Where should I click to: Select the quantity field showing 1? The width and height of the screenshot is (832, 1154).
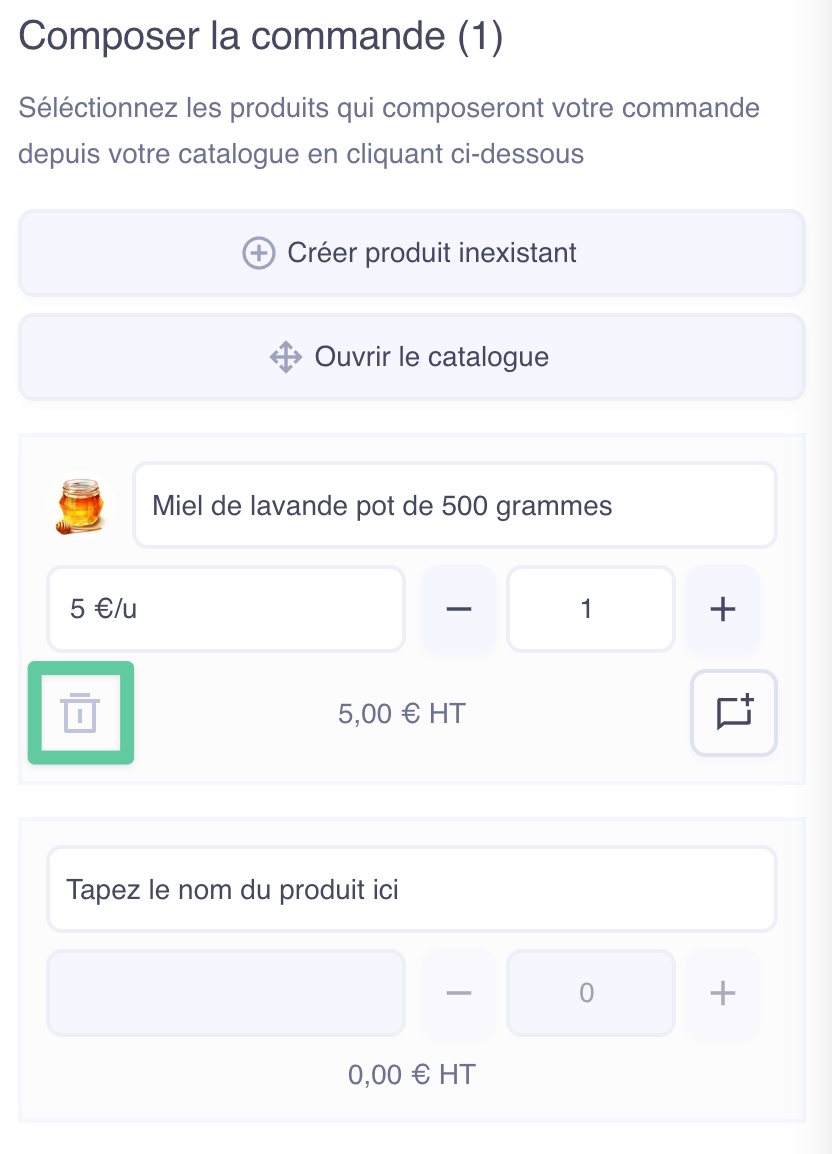[x=590, y=609]
